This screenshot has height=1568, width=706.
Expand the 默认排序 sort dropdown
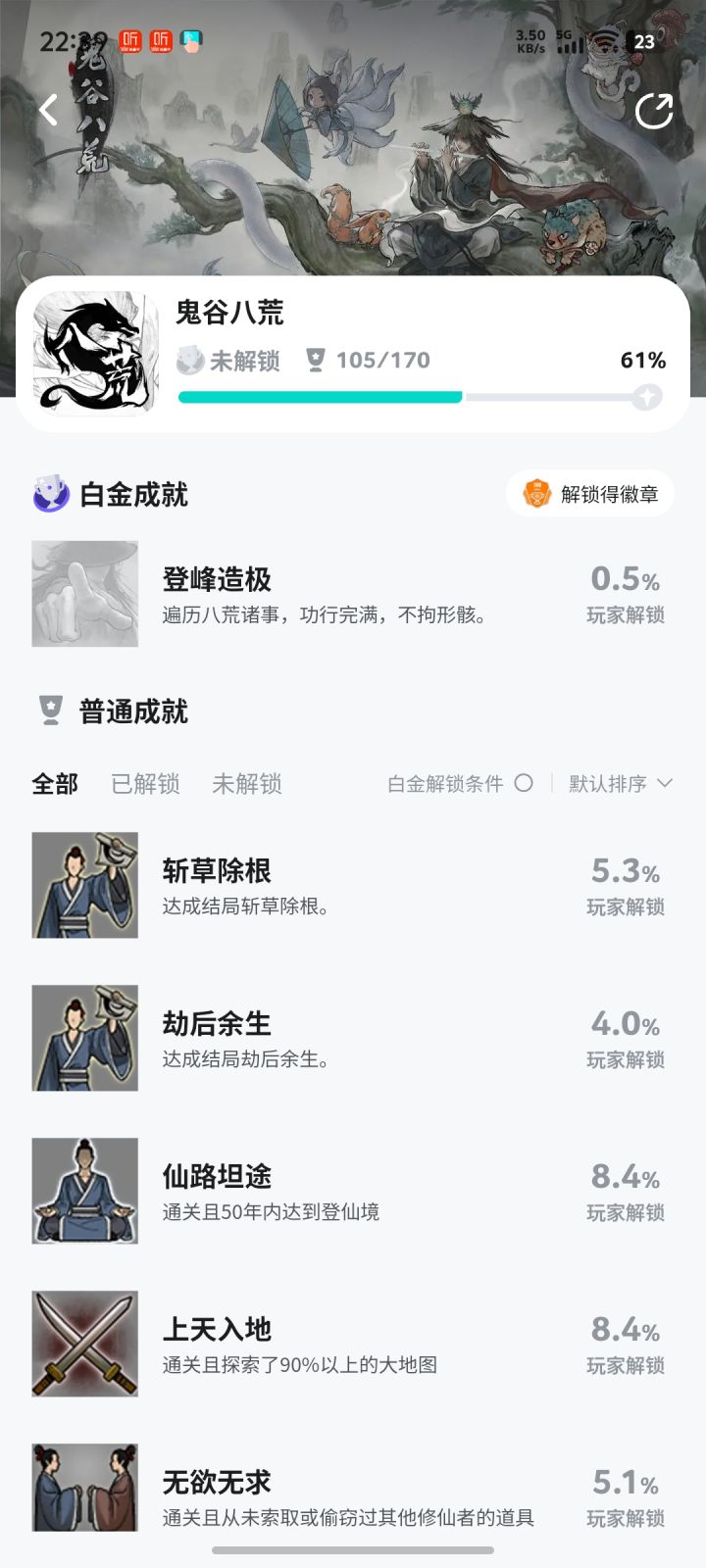click(x=620, y=784)
